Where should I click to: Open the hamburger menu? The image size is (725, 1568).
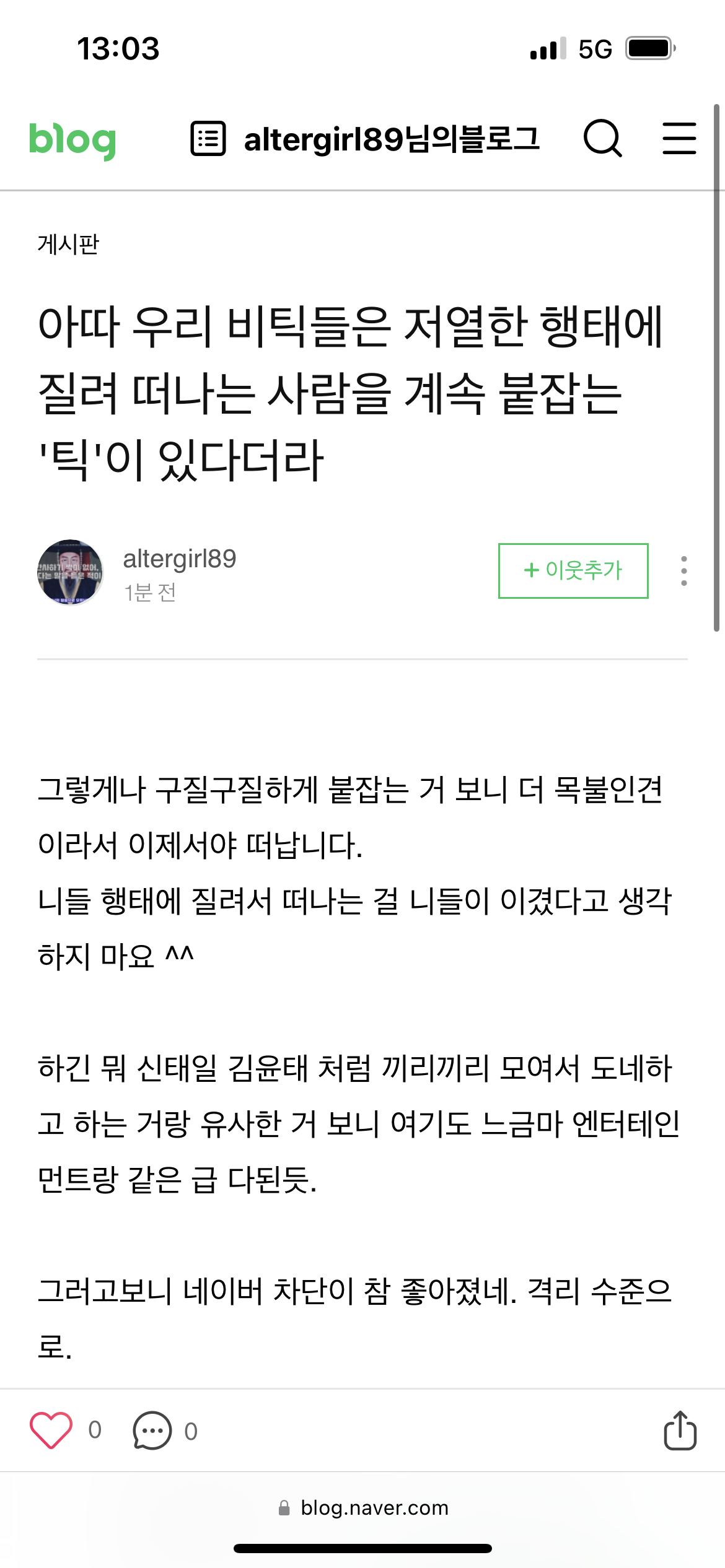point(679,138)
